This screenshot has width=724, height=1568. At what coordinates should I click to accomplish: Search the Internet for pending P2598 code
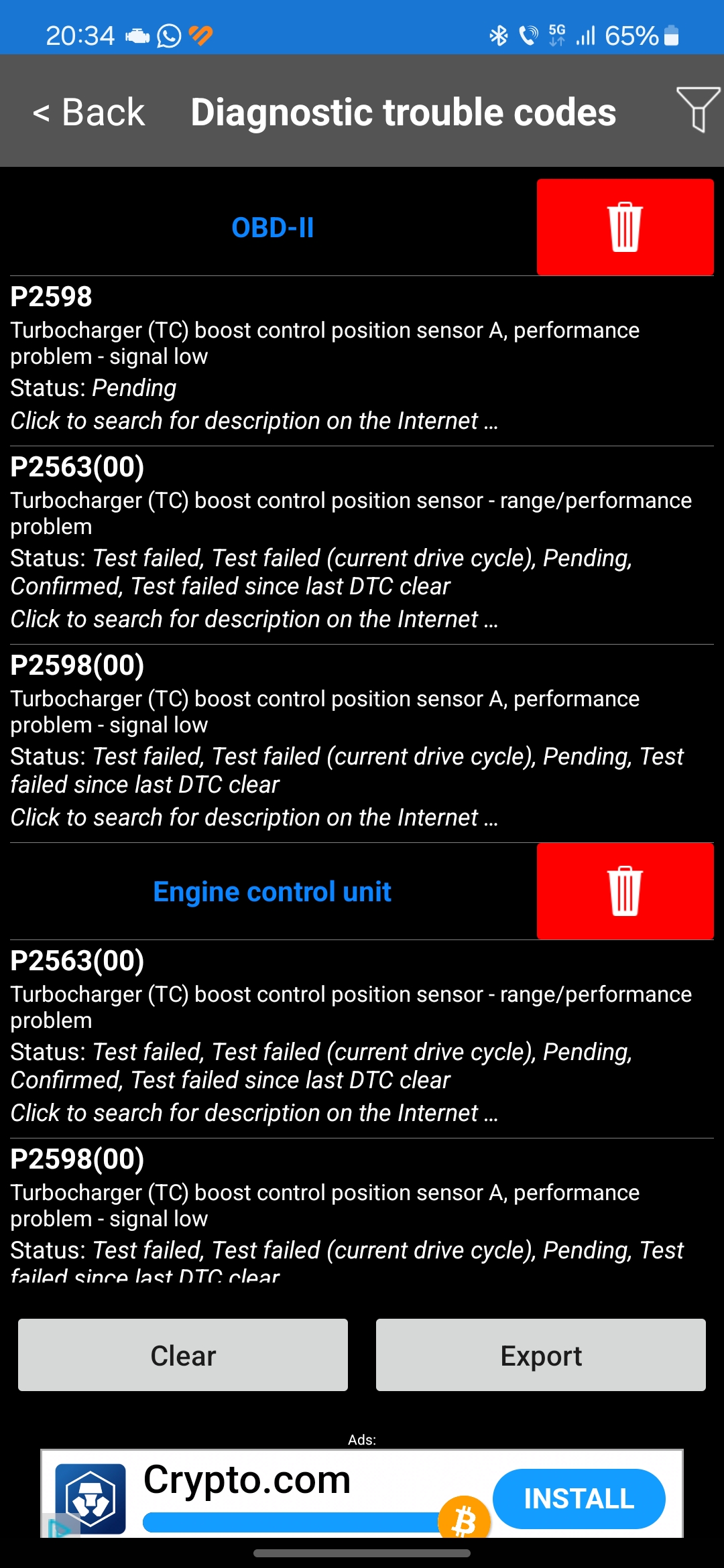254,421
